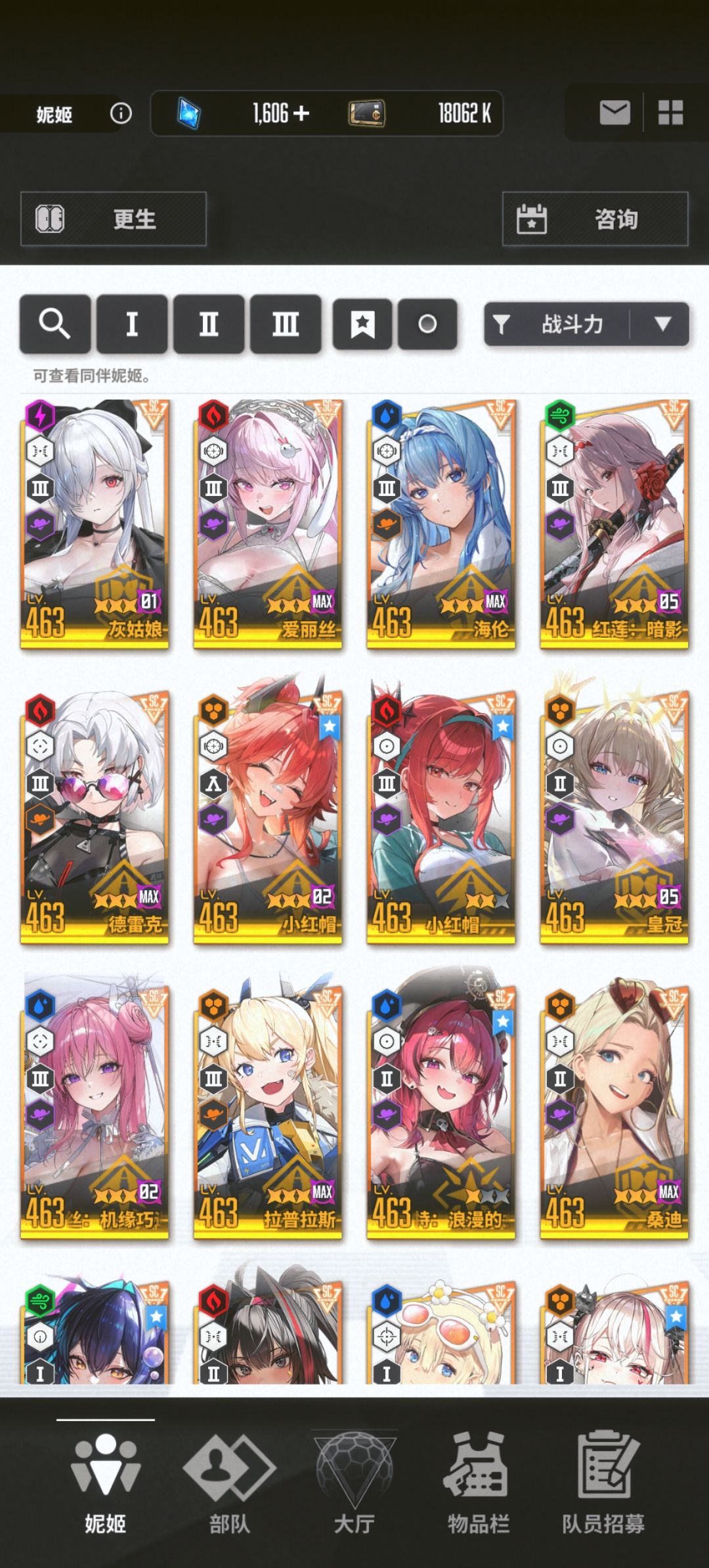Filter by tier II button
This screenshot has height=1568, width=709.
pyautogui.click(x=209, y=323)
